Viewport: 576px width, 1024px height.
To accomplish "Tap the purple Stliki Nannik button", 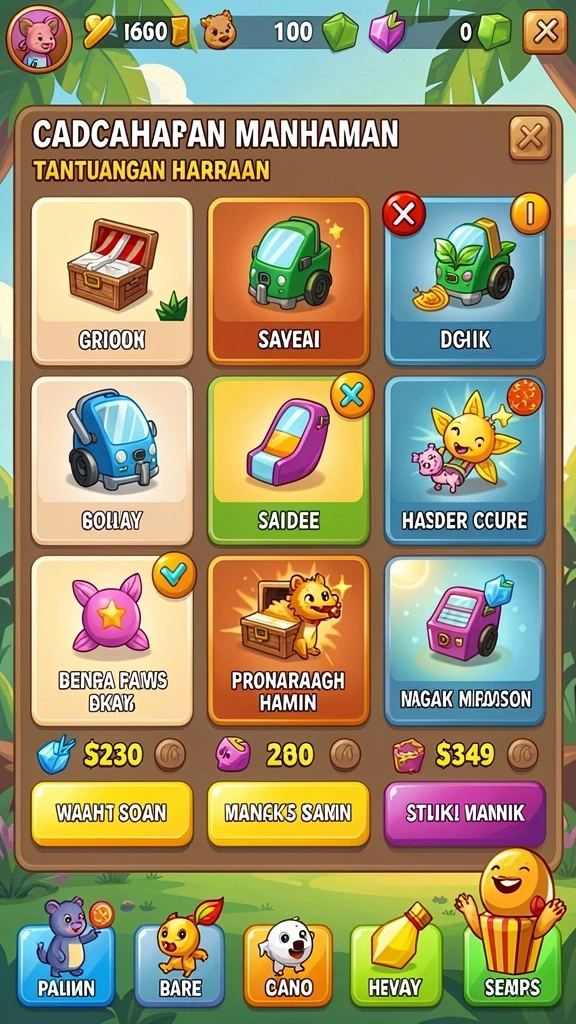I will [465, 814].
